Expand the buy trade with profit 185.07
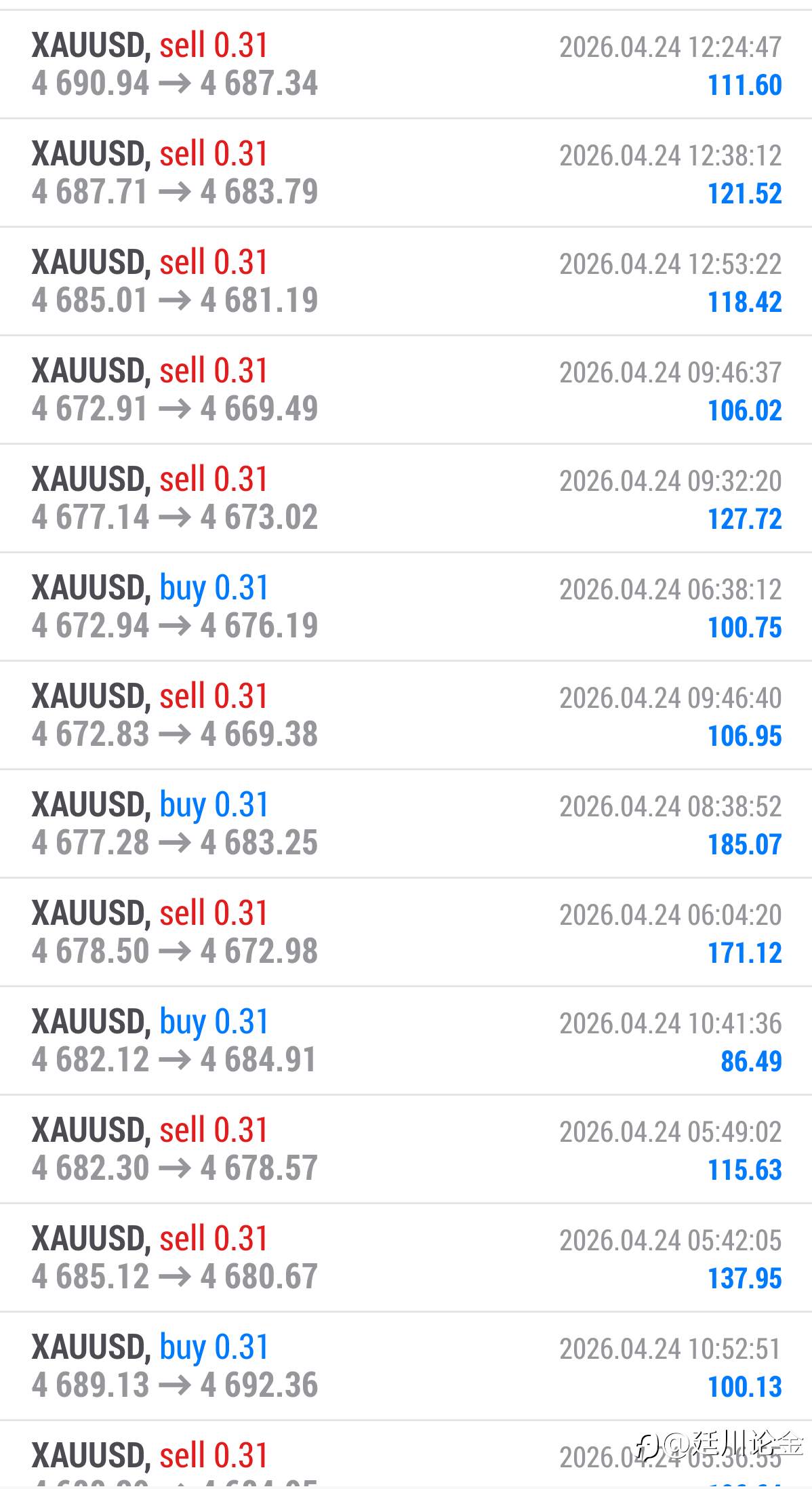Screen dimensions: 812x1489 pyautogui.click(x=406, y=824)
